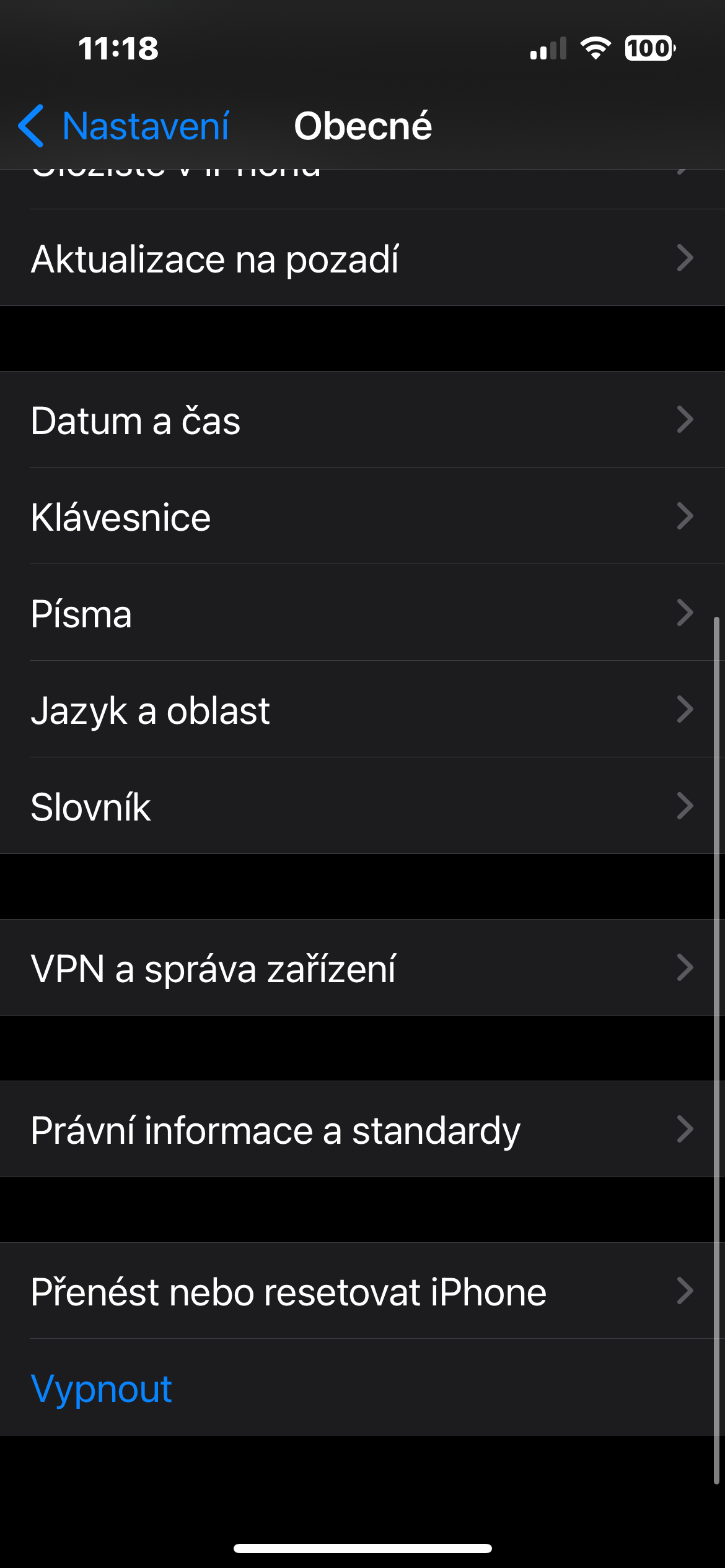This screenshot has width=725, height=1568.
Task: Go back to Nastavení
Action: point(124,126)
